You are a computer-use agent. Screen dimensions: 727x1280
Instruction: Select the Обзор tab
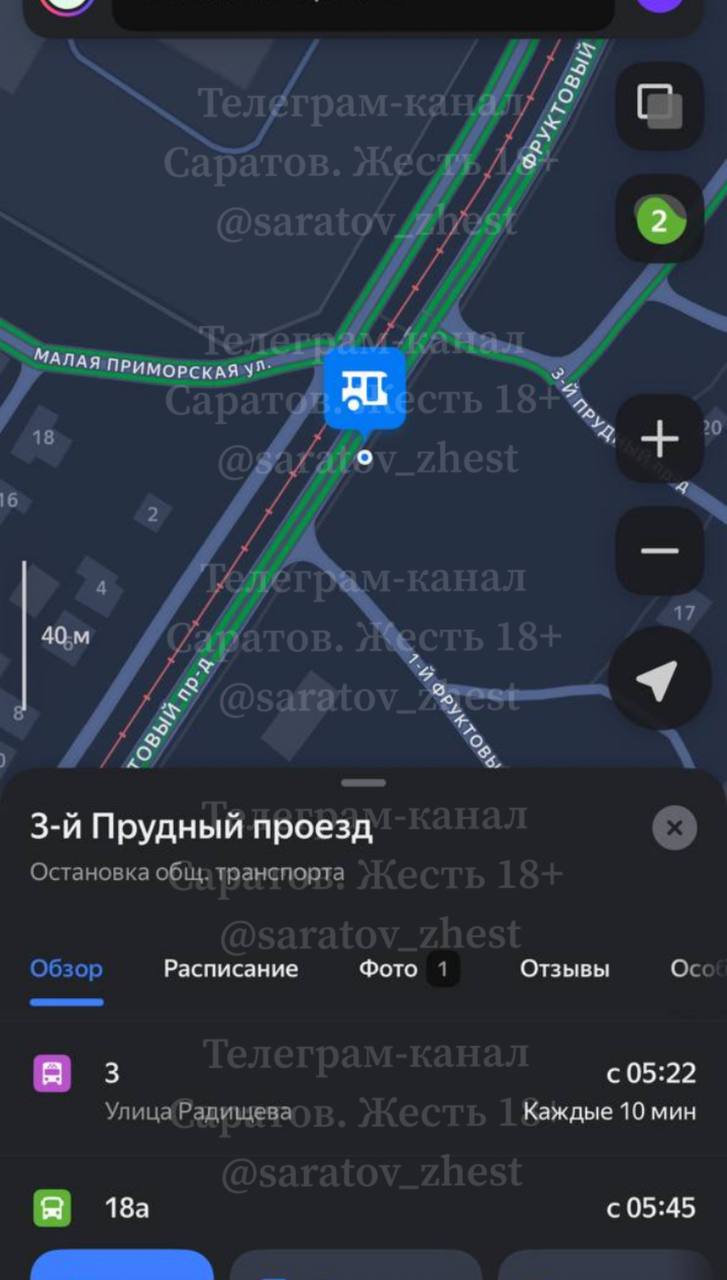[x=66, y=968]
